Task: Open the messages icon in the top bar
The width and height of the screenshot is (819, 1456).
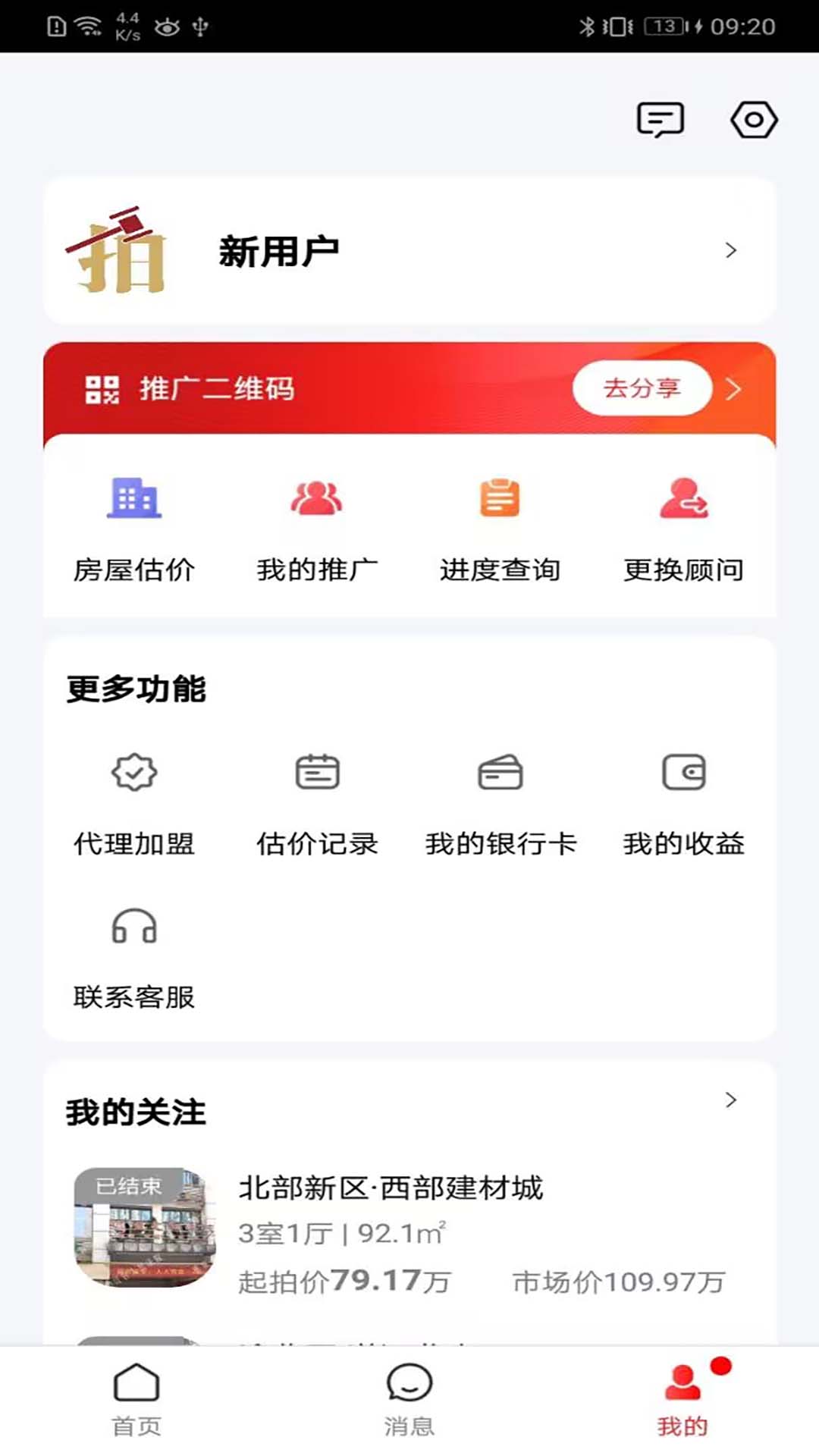Action: [x=660, y=120]
